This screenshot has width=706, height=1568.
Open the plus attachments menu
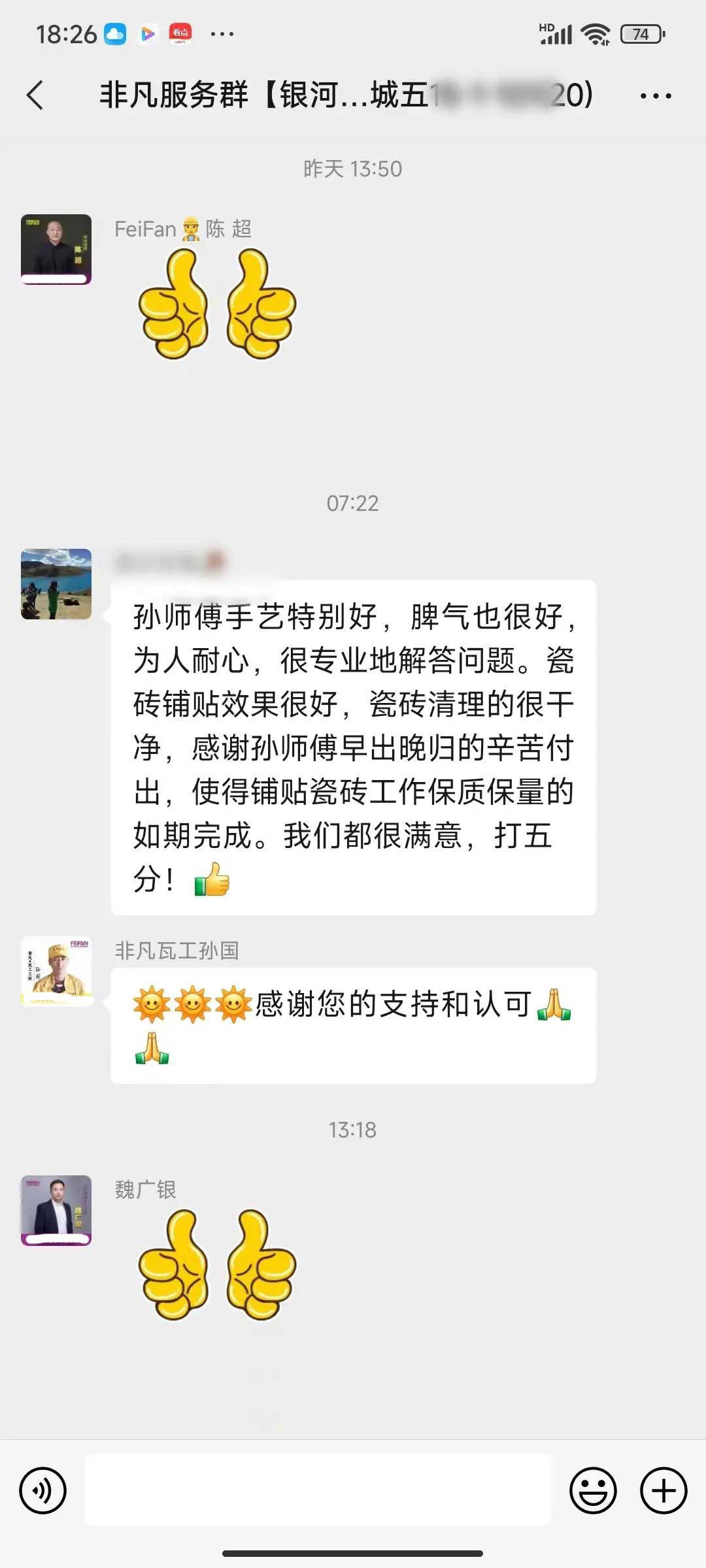pos(663,1490)
